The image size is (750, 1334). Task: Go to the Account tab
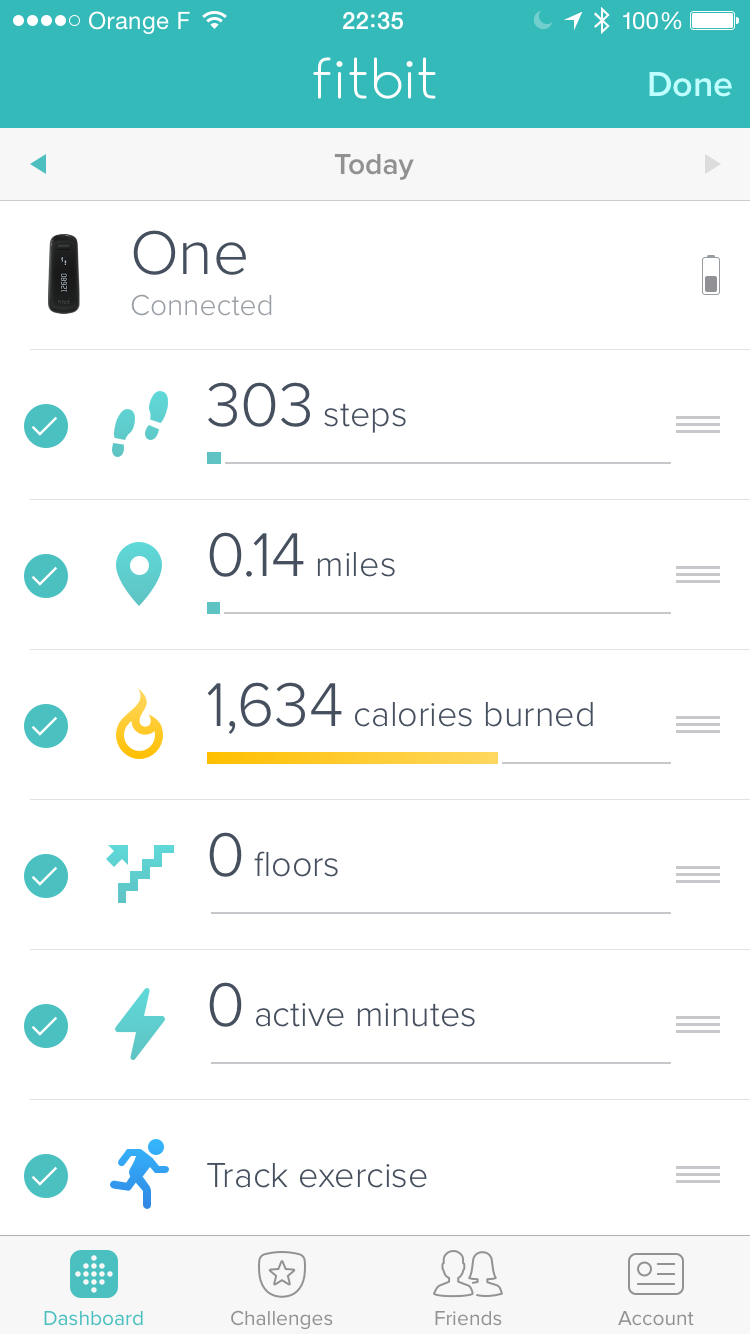click(656, 1288)
